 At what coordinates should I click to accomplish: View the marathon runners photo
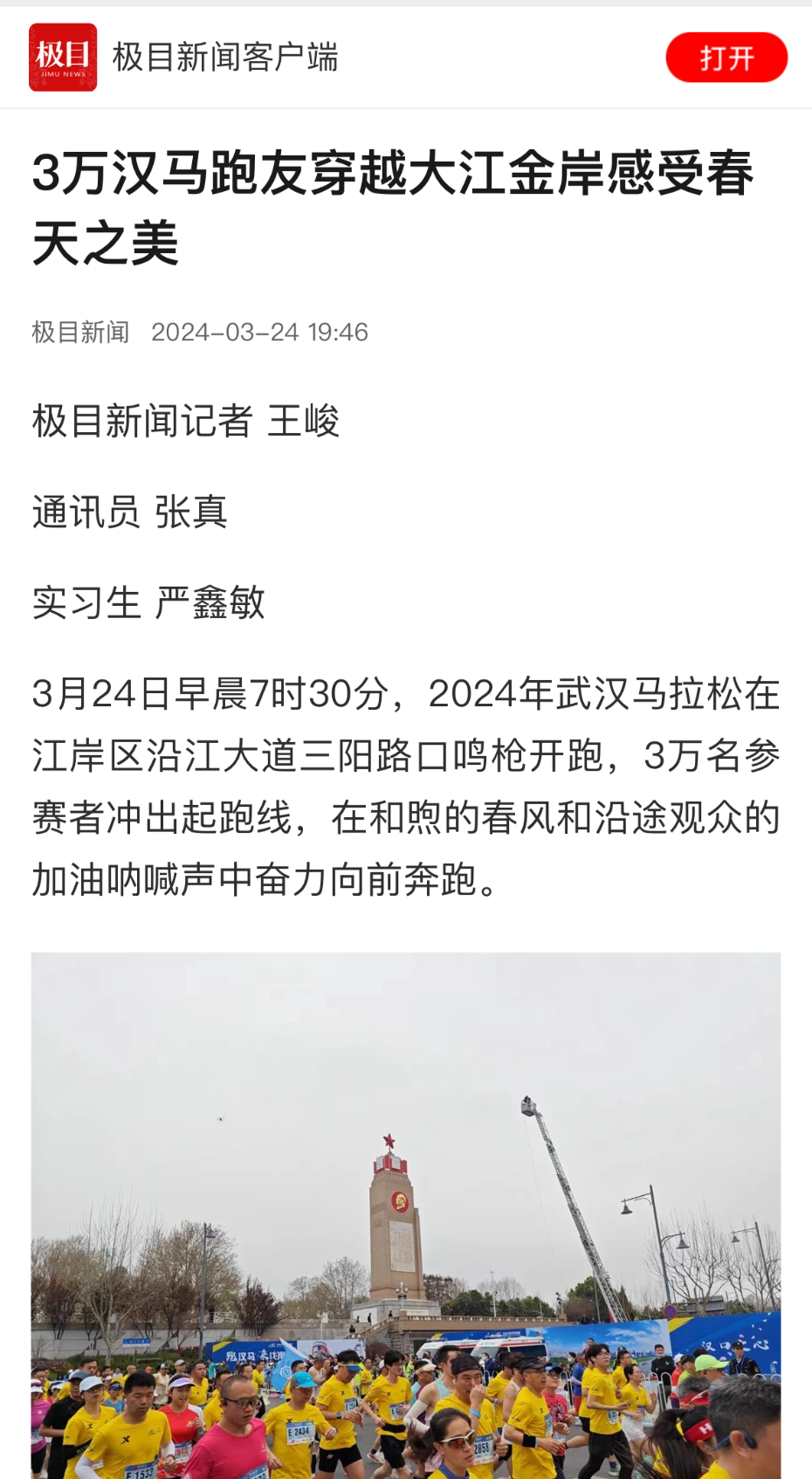(x=406, y=1214)
